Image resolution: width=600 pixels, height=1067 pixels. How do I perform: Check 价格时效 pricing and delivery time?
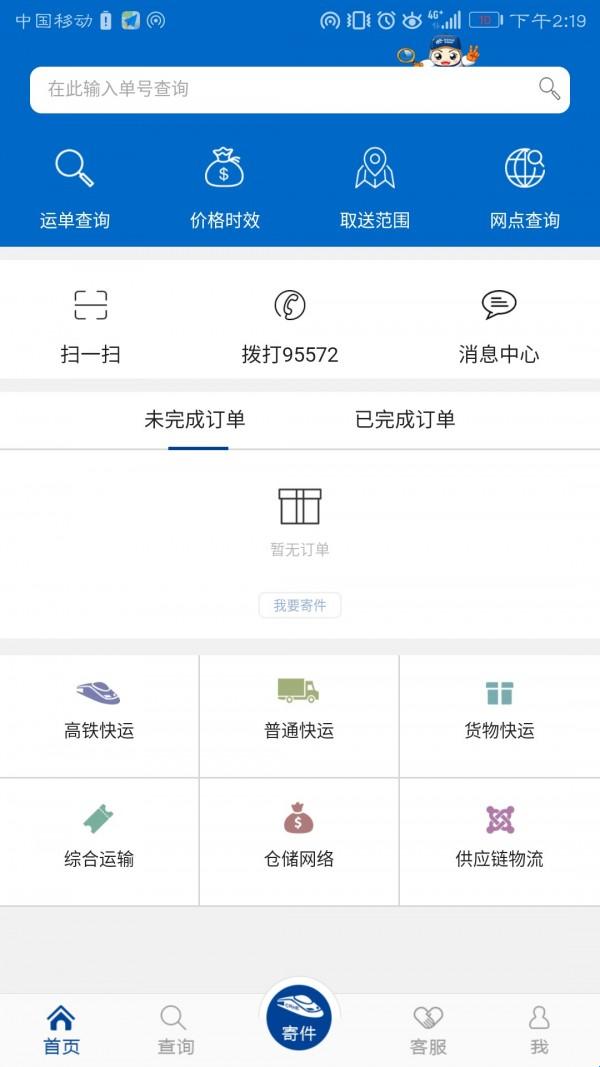point(225,189)
